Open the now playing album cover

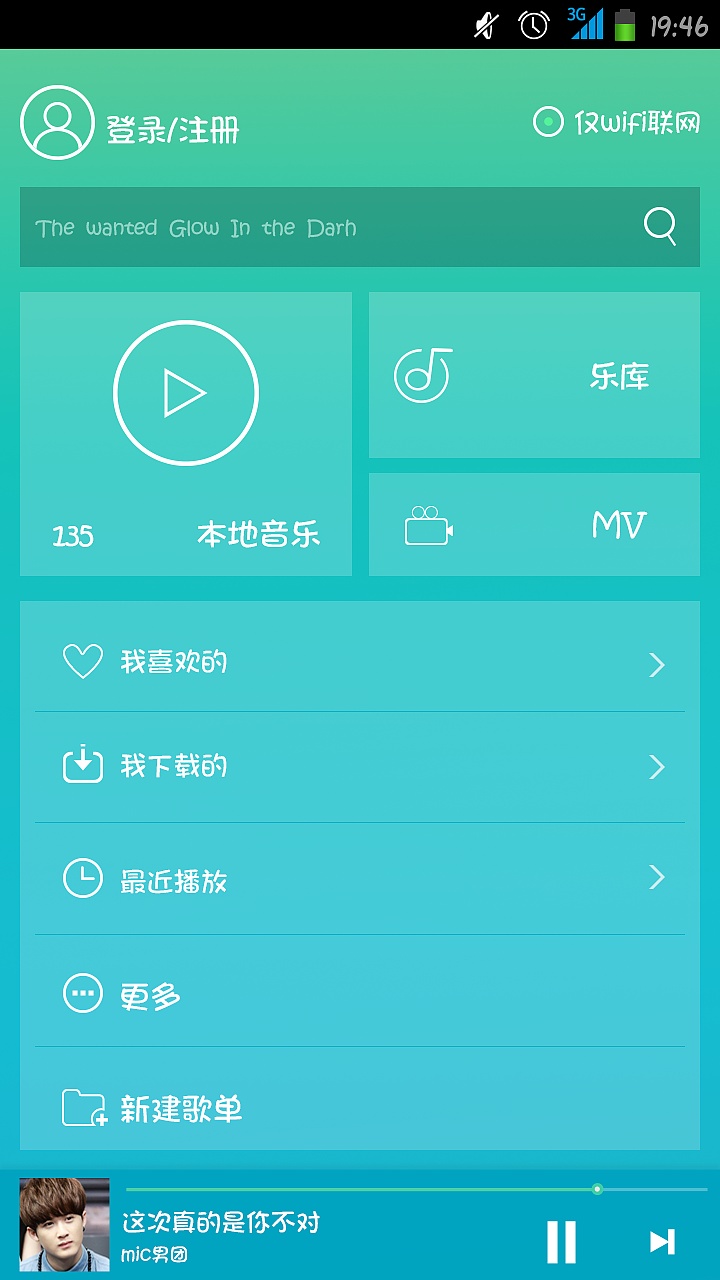(x=64, y=1225)
